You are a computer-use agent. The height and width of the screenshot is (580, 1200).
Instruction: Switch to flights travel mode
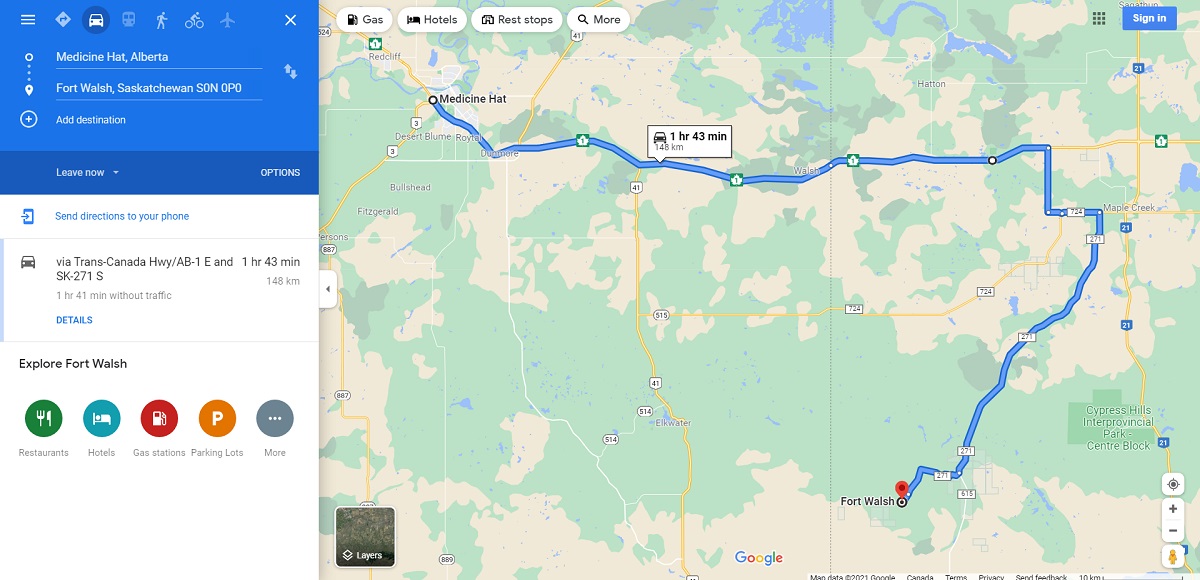(x=227, y=20)
